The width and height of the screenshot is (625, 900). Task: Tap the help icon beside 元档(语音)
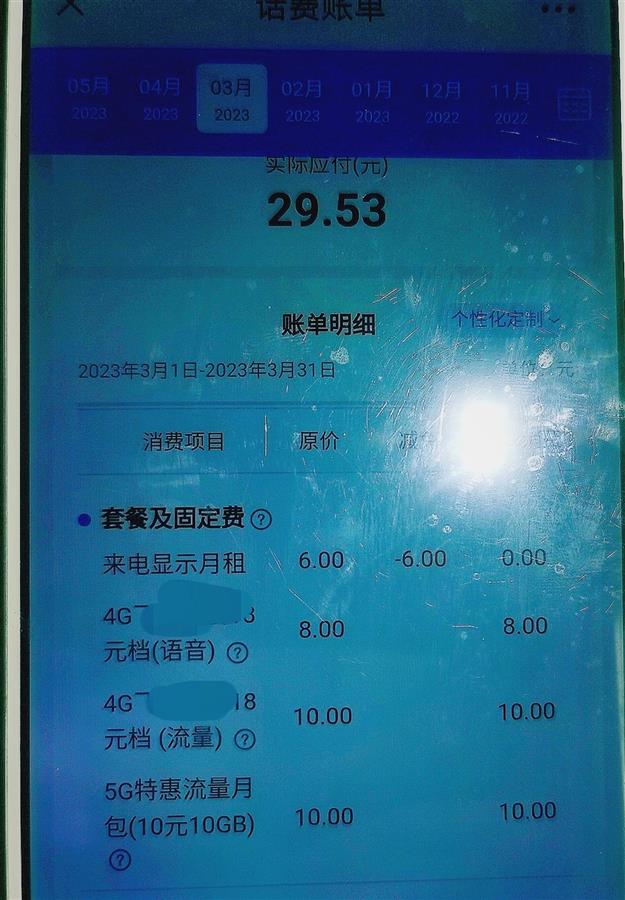click(x=238, y=653)
